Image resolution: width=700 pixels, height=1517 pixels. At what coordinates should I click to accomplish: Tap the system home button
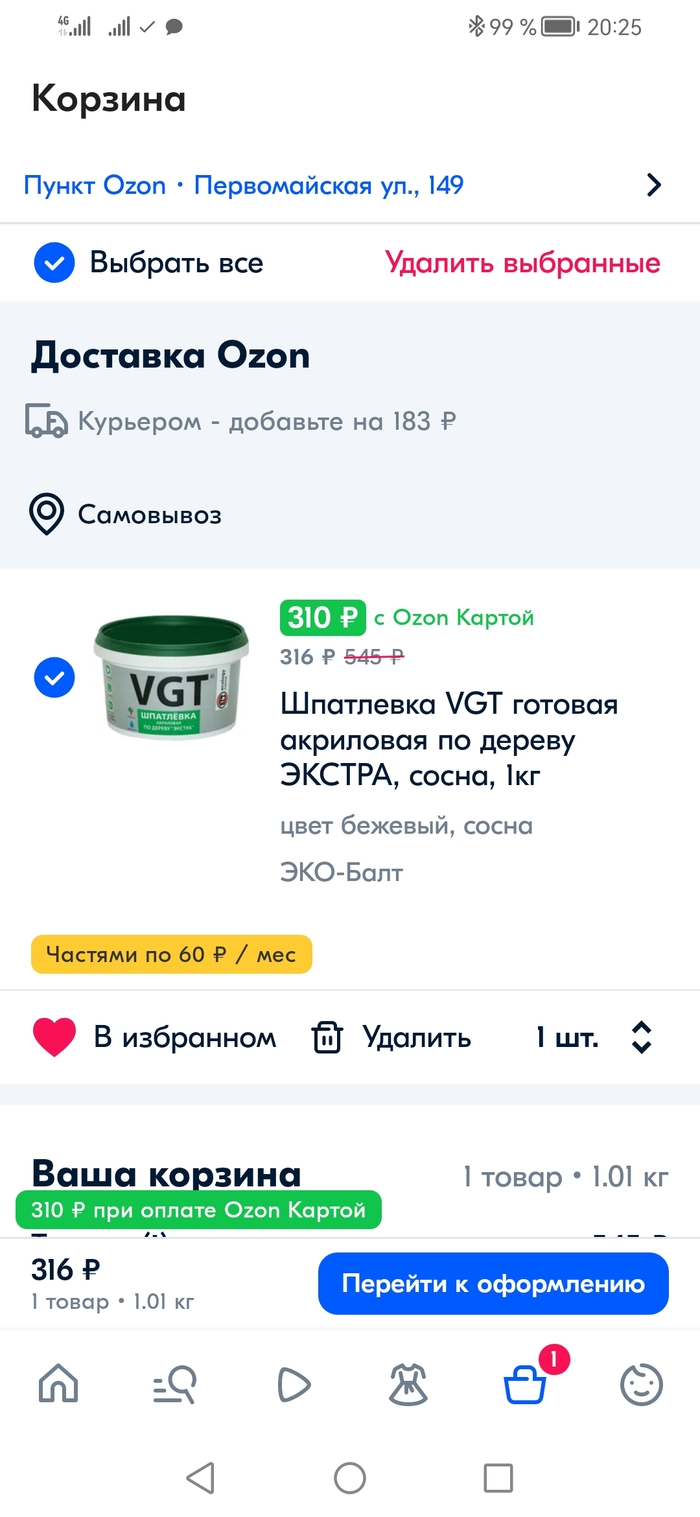coord(350,1477)
